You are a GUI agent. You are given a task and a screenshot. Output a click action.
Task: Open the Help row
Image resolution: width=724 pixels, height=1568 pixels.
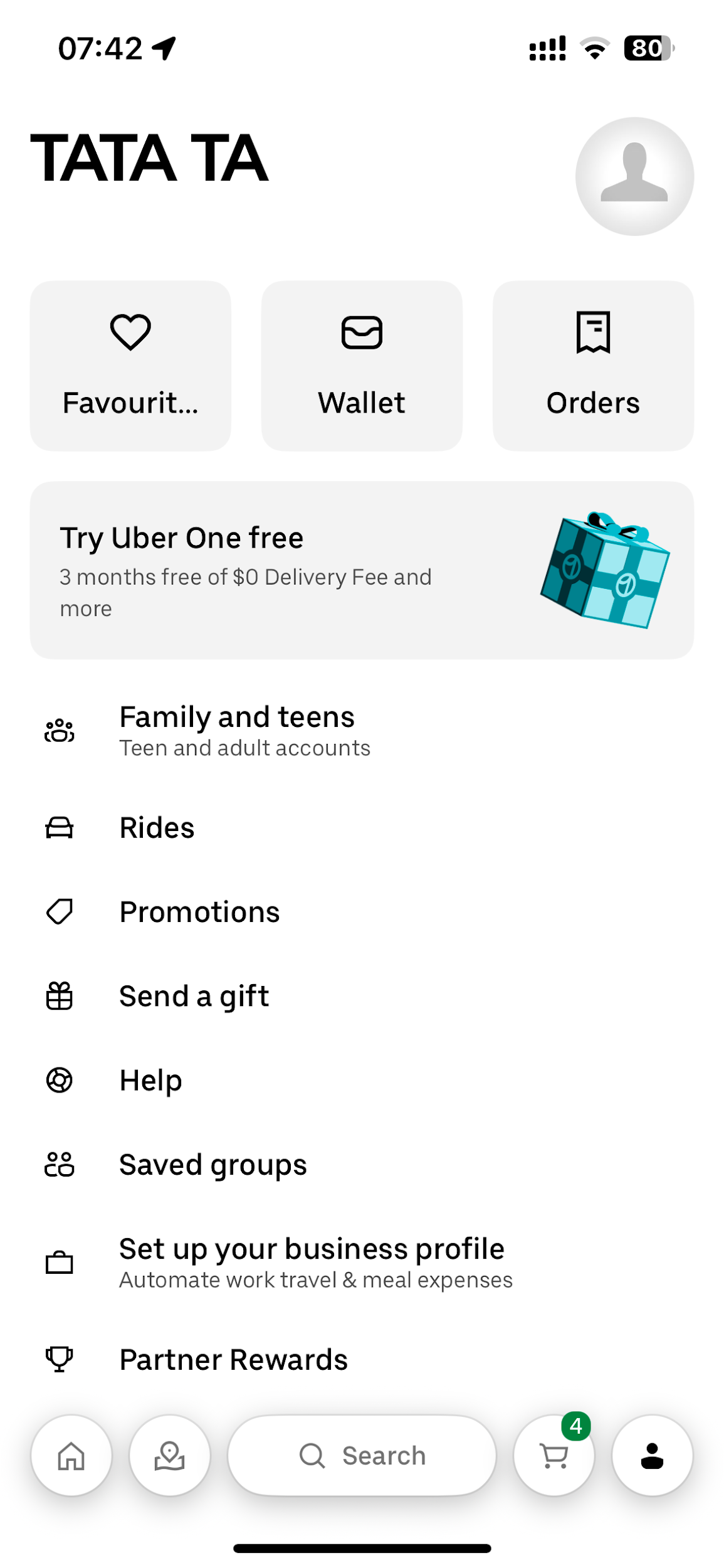point(150,1080)
